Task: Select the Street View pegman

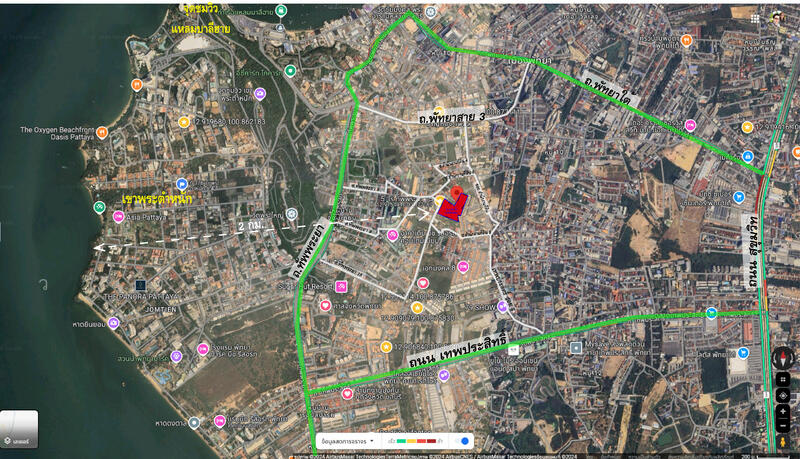Action: click(783, 443)
